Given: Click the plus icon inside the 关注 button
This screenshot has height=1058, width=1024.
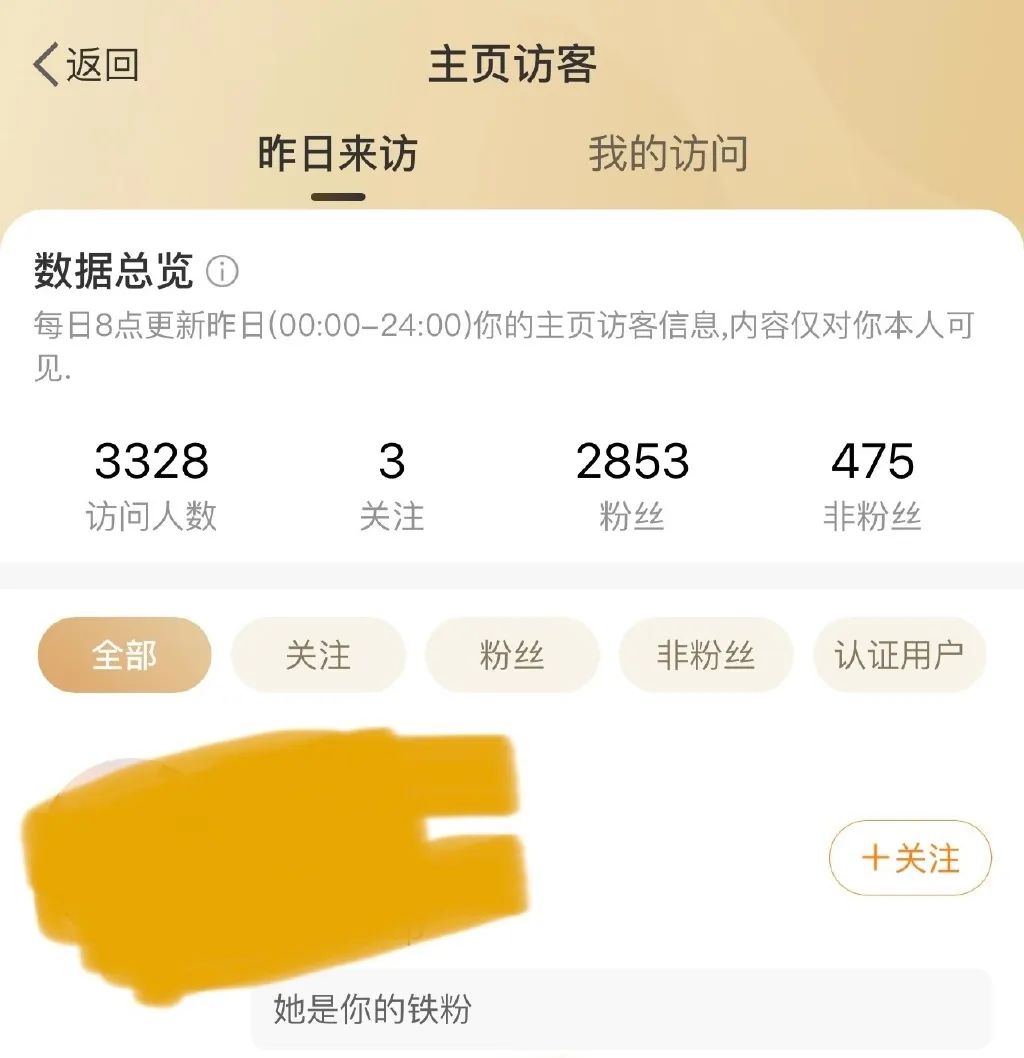Looking at the screenshot, I should pos(874,858).
